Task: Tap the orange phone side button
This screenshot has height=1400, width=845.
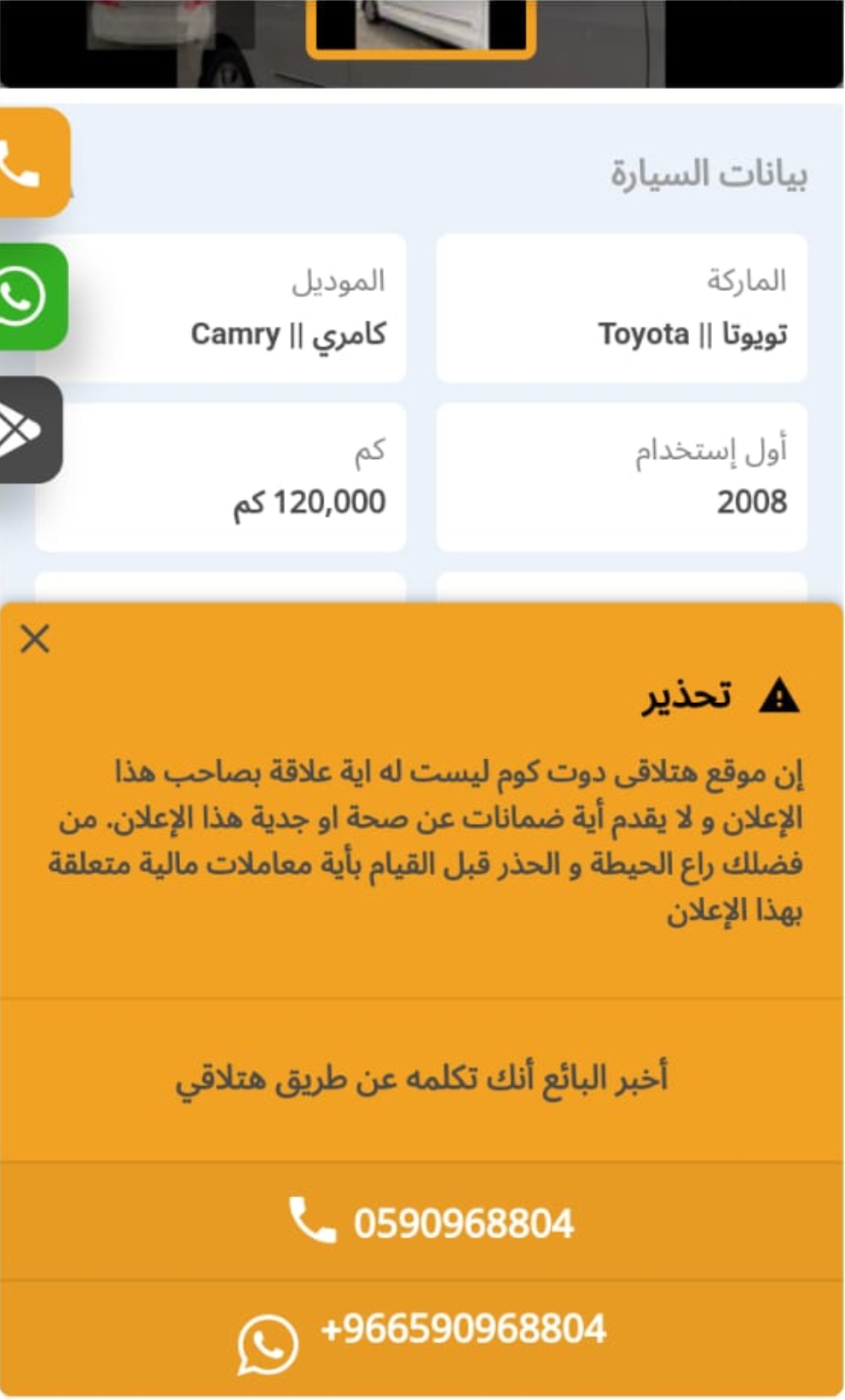Action: [32, 162]
